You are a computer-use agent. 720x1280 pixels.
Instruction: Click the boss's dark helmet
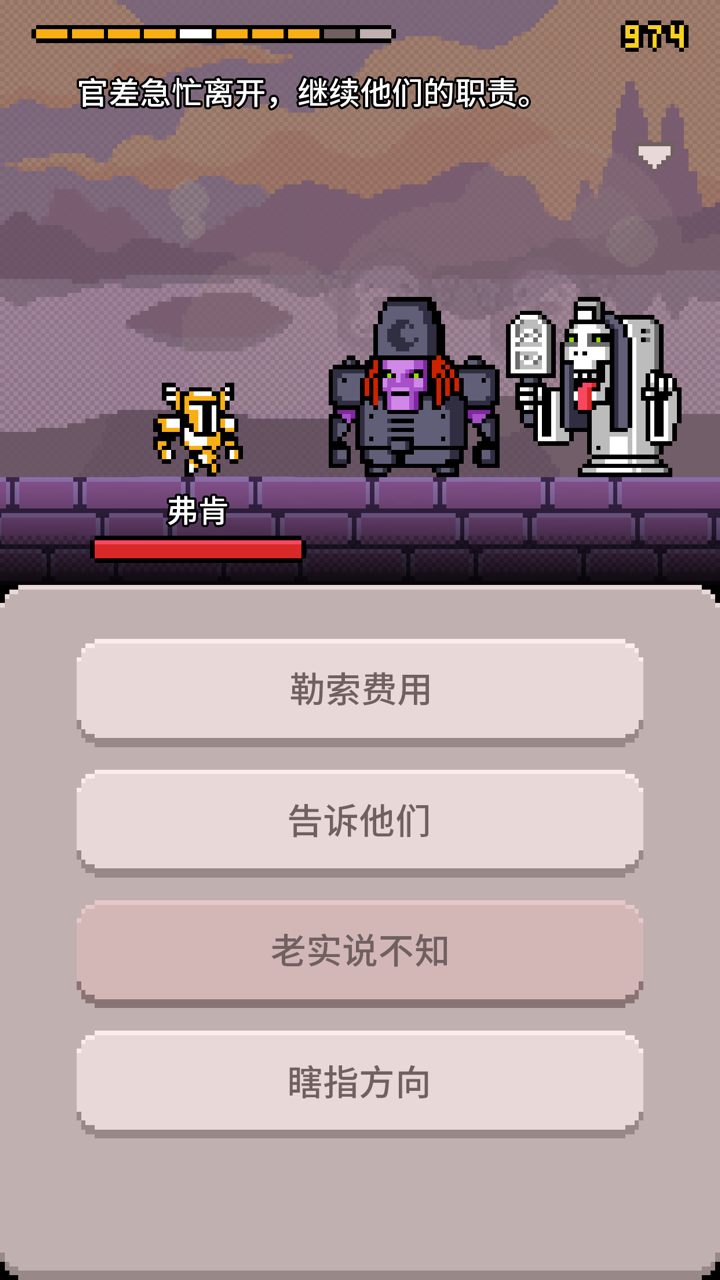tap(410, 325)
